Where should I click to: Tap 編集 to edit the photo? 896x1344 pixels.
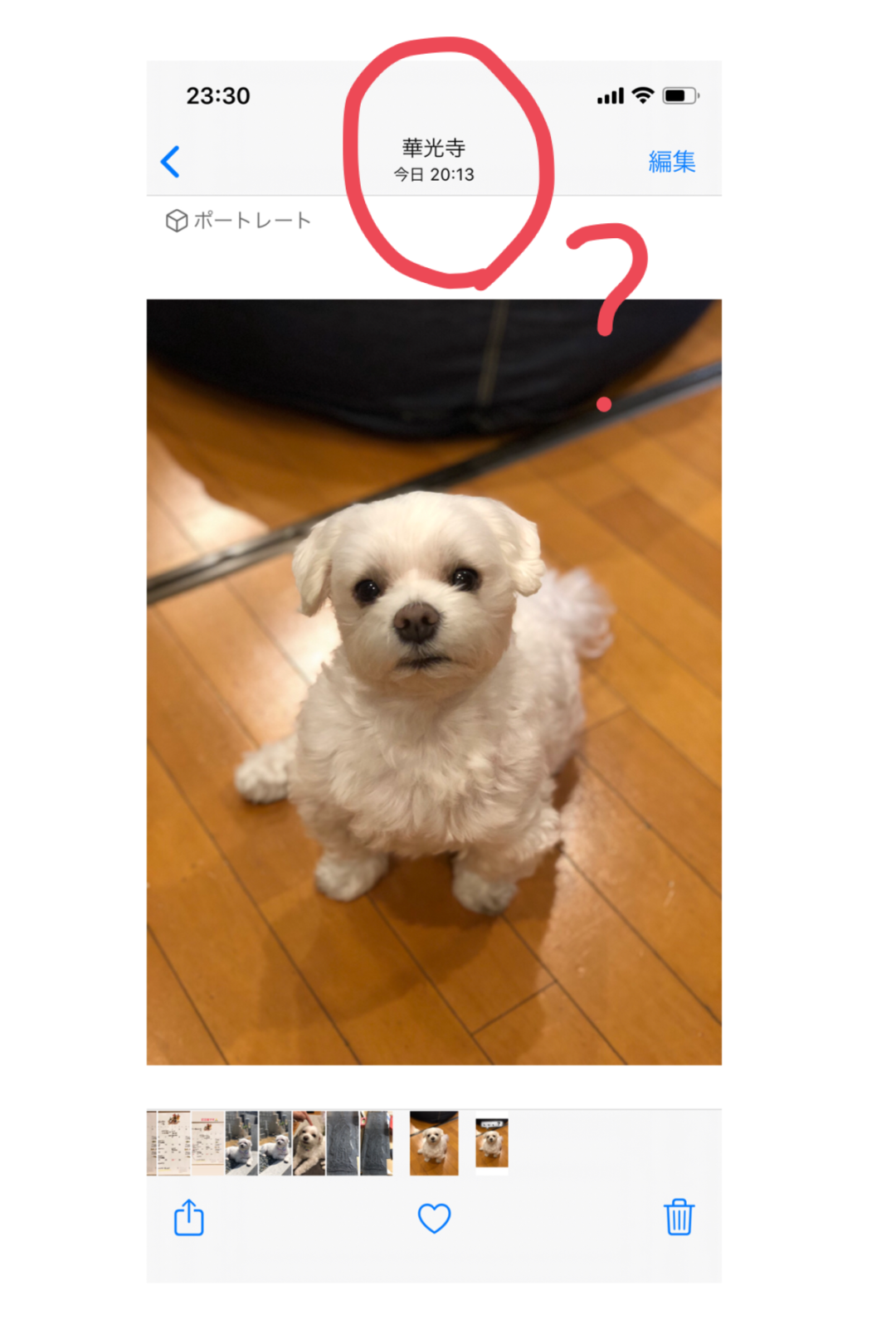coord(671,161)
